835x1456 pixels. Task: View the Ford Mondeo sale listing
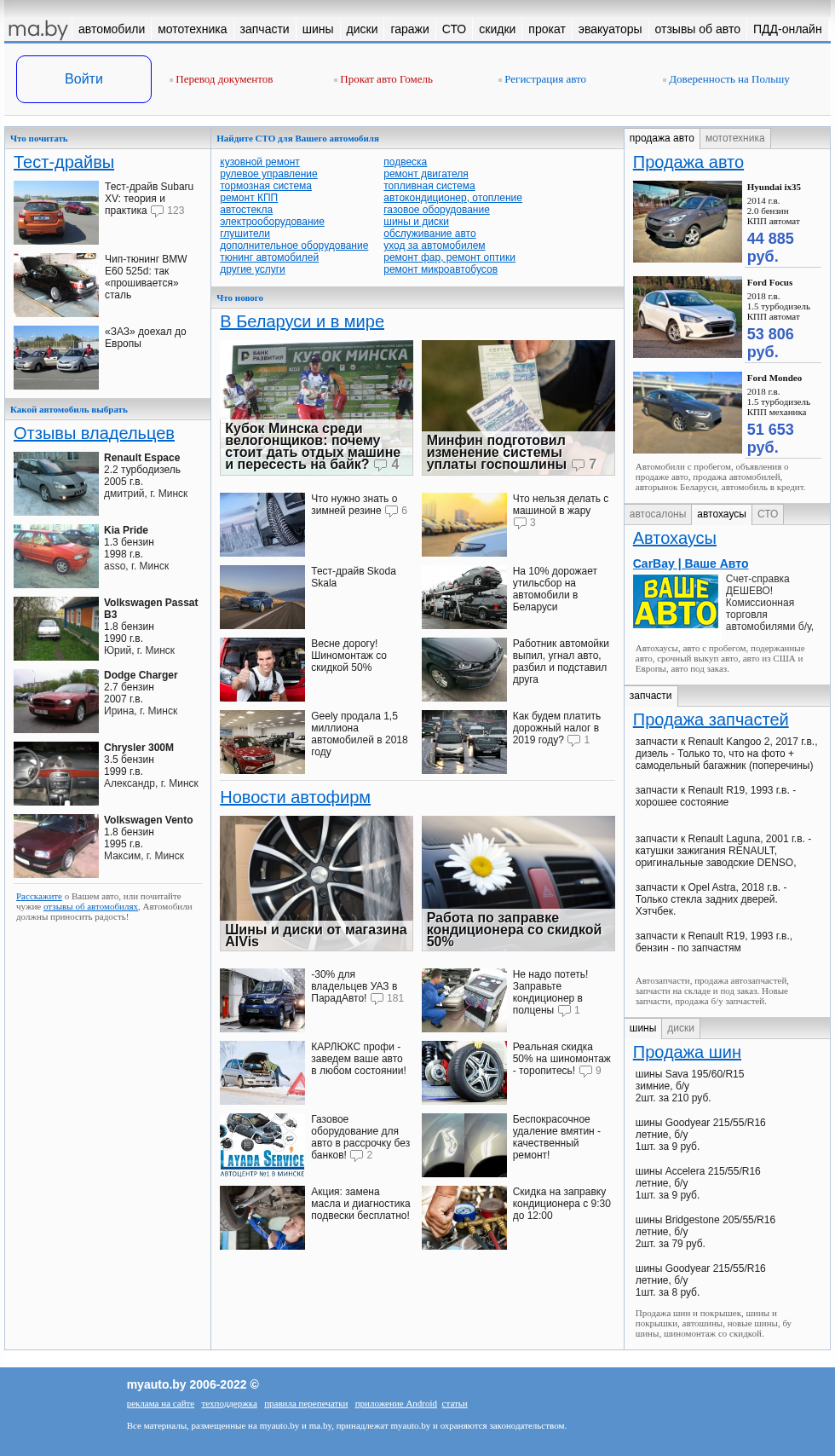coord(775,378)
